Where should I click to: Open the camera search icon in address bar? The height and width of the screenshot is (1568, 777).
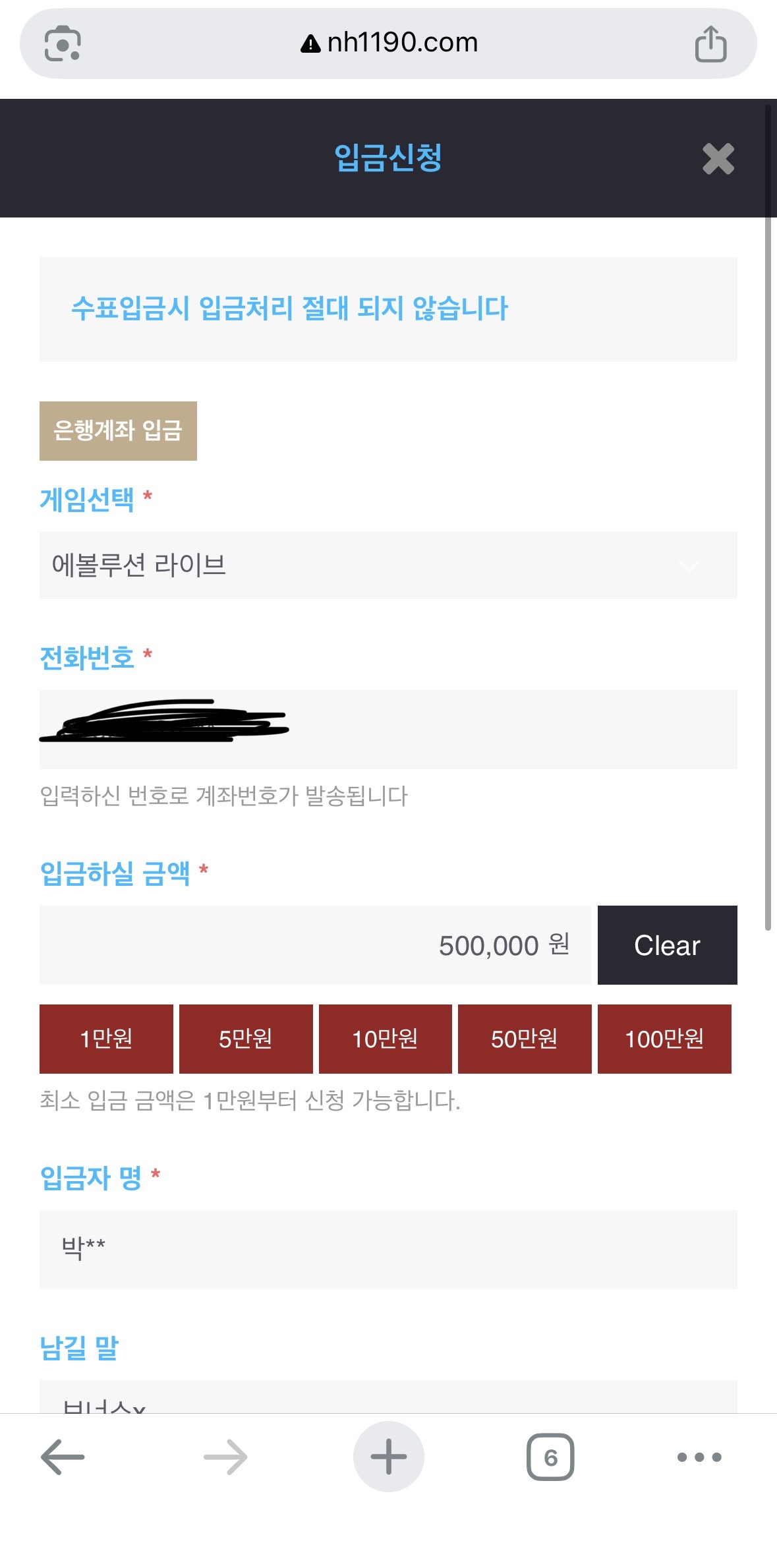click(63, 44)
